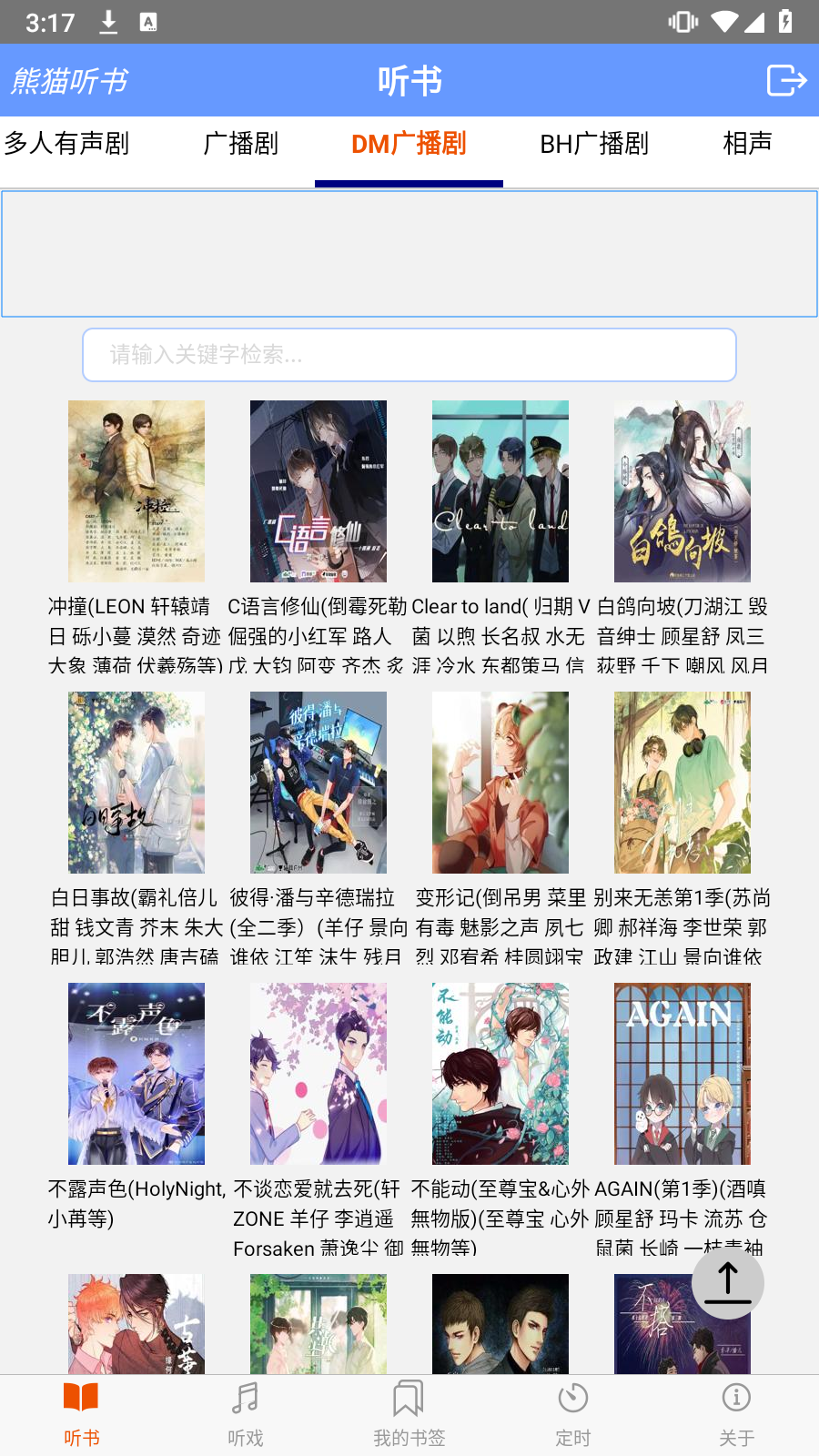This screenshot has height=1456, width=819.
Task: Open the 不露声色 drama
Action: [136, 1074]
